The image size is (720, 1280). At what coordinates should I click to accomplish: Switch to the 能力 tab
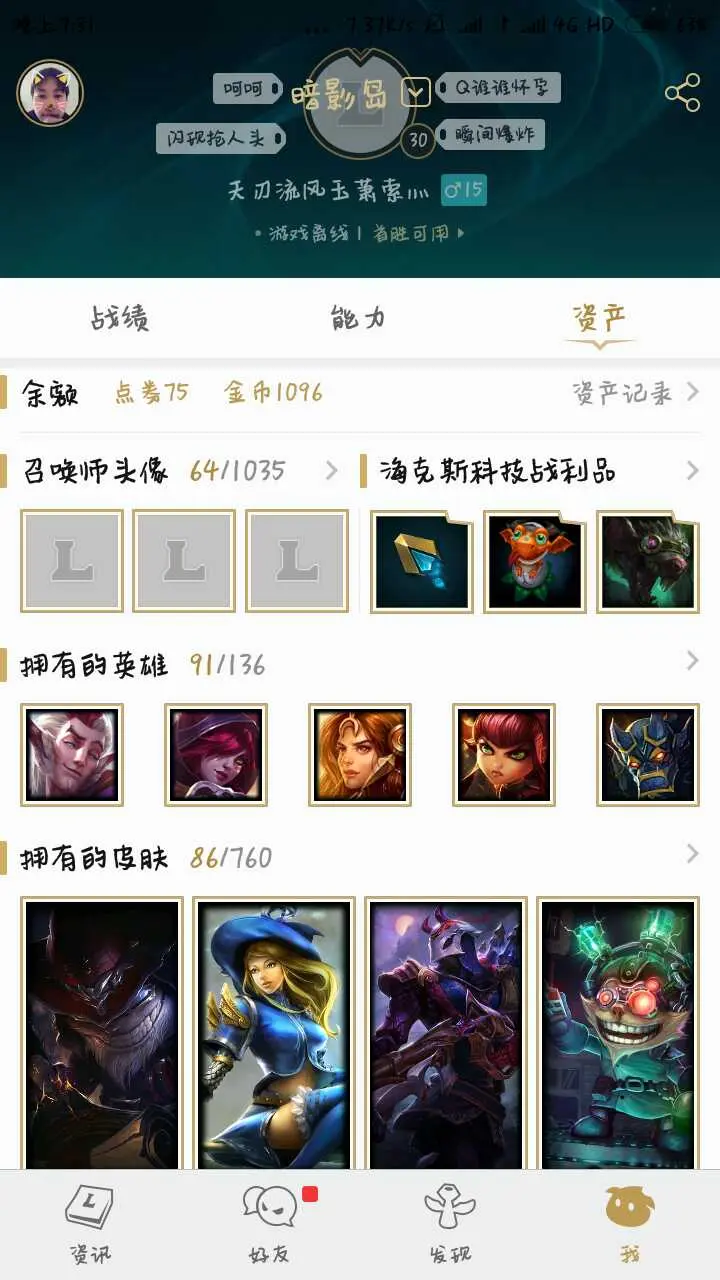coord(358,319)
